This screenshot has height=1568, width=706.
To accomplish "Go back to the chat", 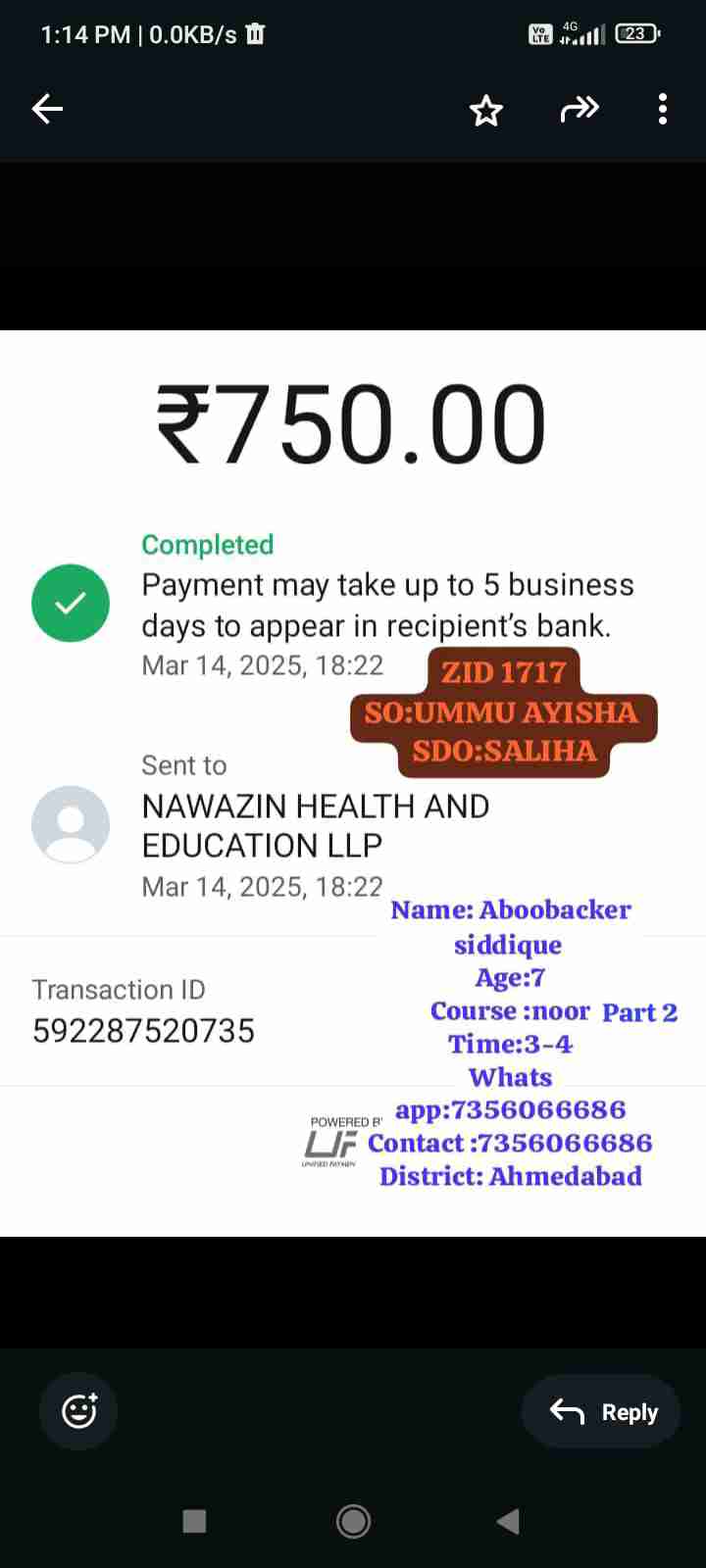I will (47, 109).
